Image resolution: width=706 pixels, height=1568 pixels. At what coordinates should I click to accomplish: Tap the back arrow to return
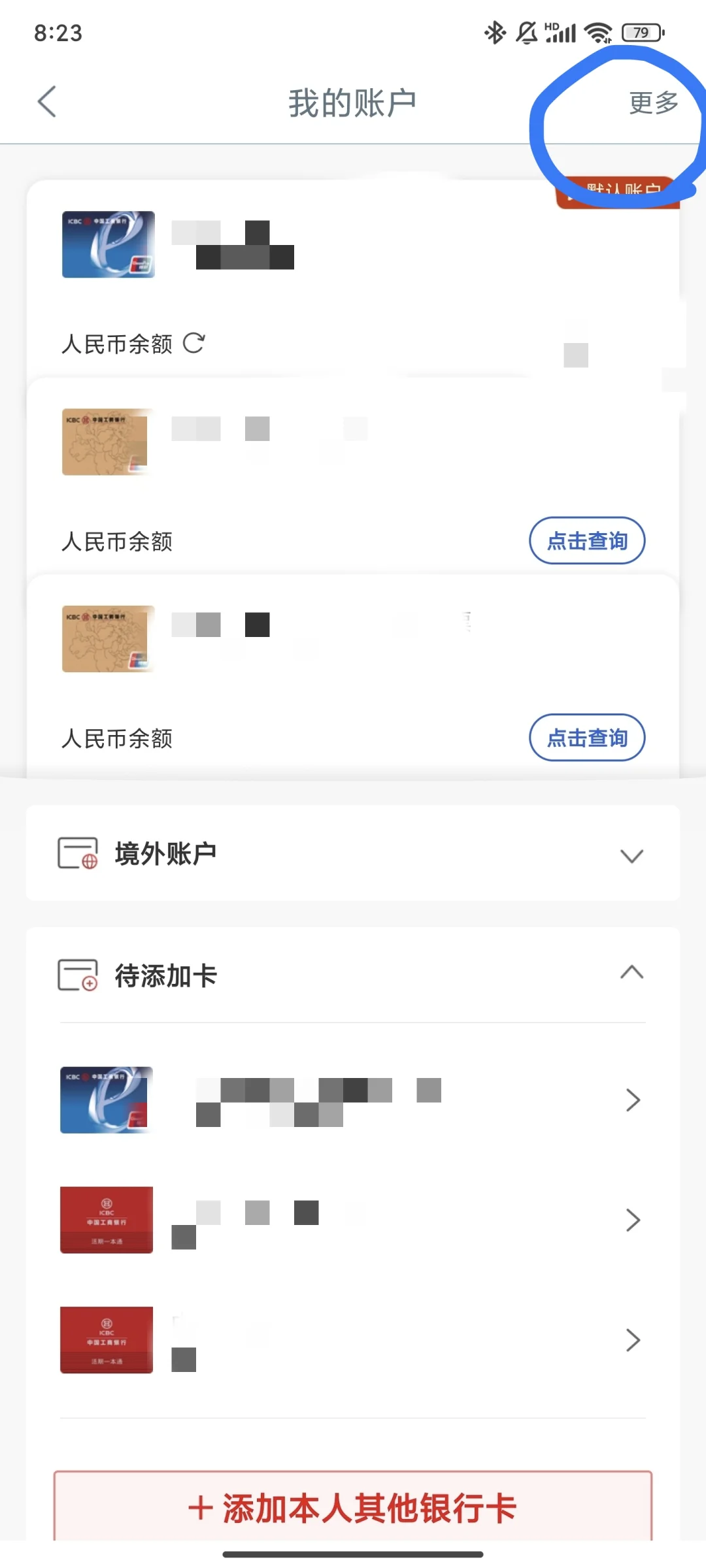[x=46, y=102]
